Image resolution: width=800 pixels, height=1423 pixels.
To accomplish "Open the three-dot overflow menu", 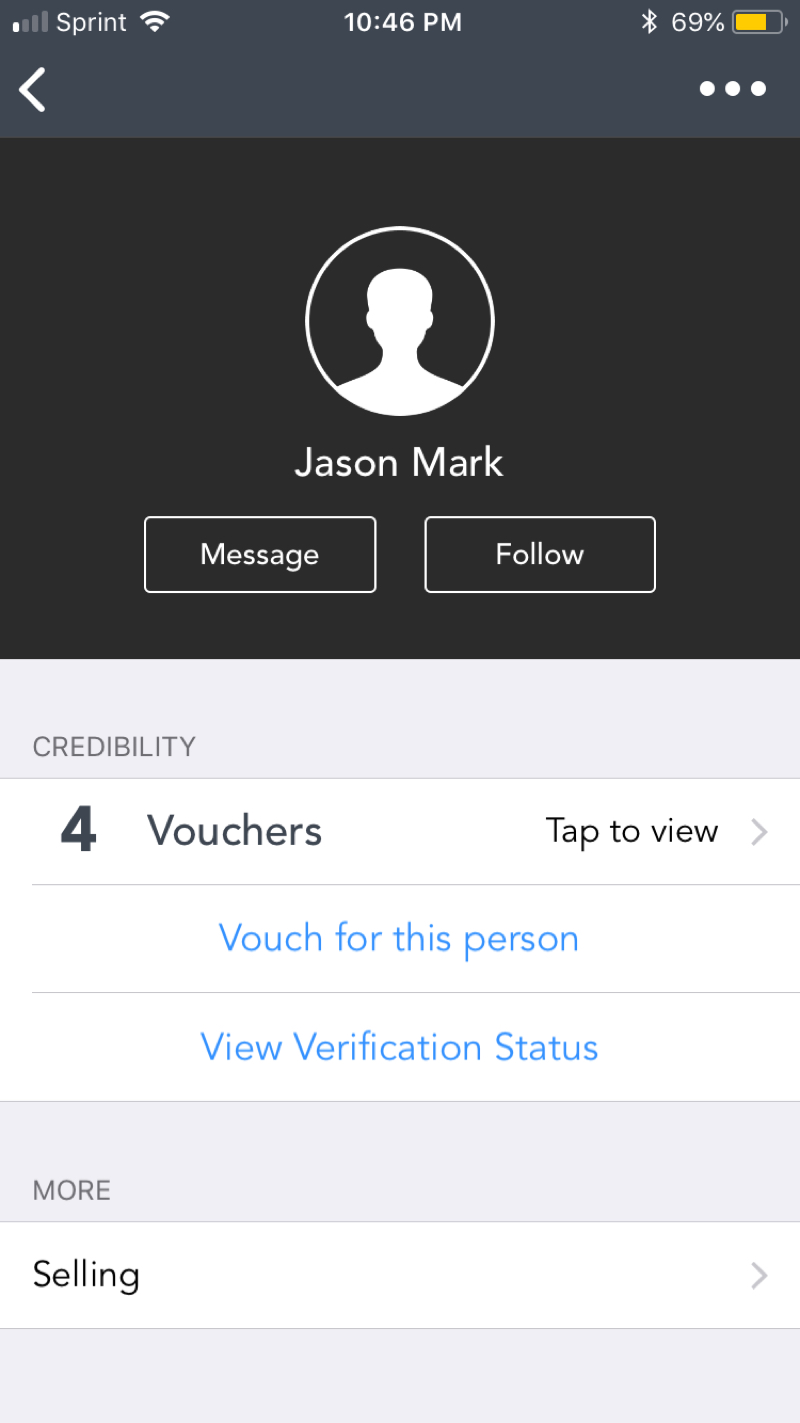I will [x=732, y=89].
